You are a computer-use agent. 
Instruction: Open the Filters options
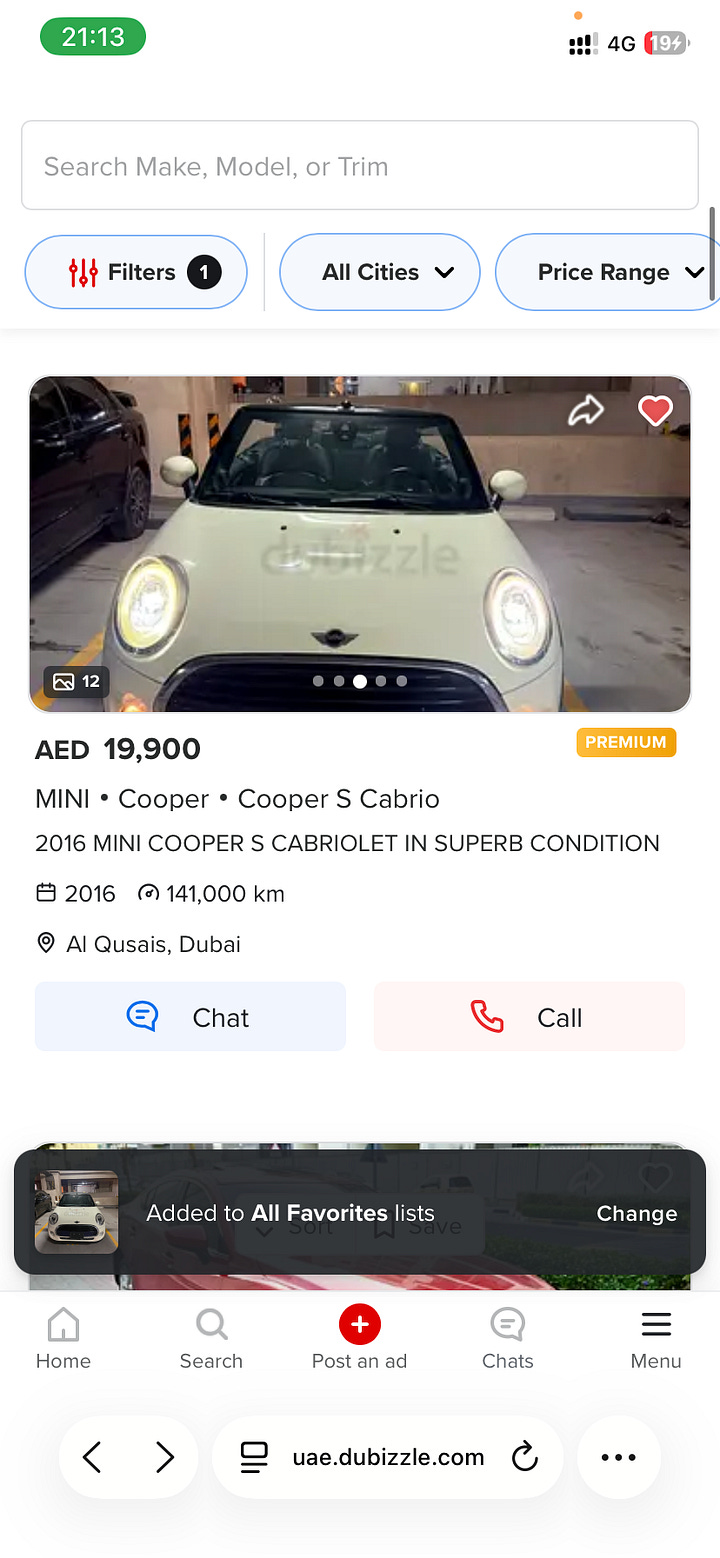pyautogui.click(x=136, y=272)
